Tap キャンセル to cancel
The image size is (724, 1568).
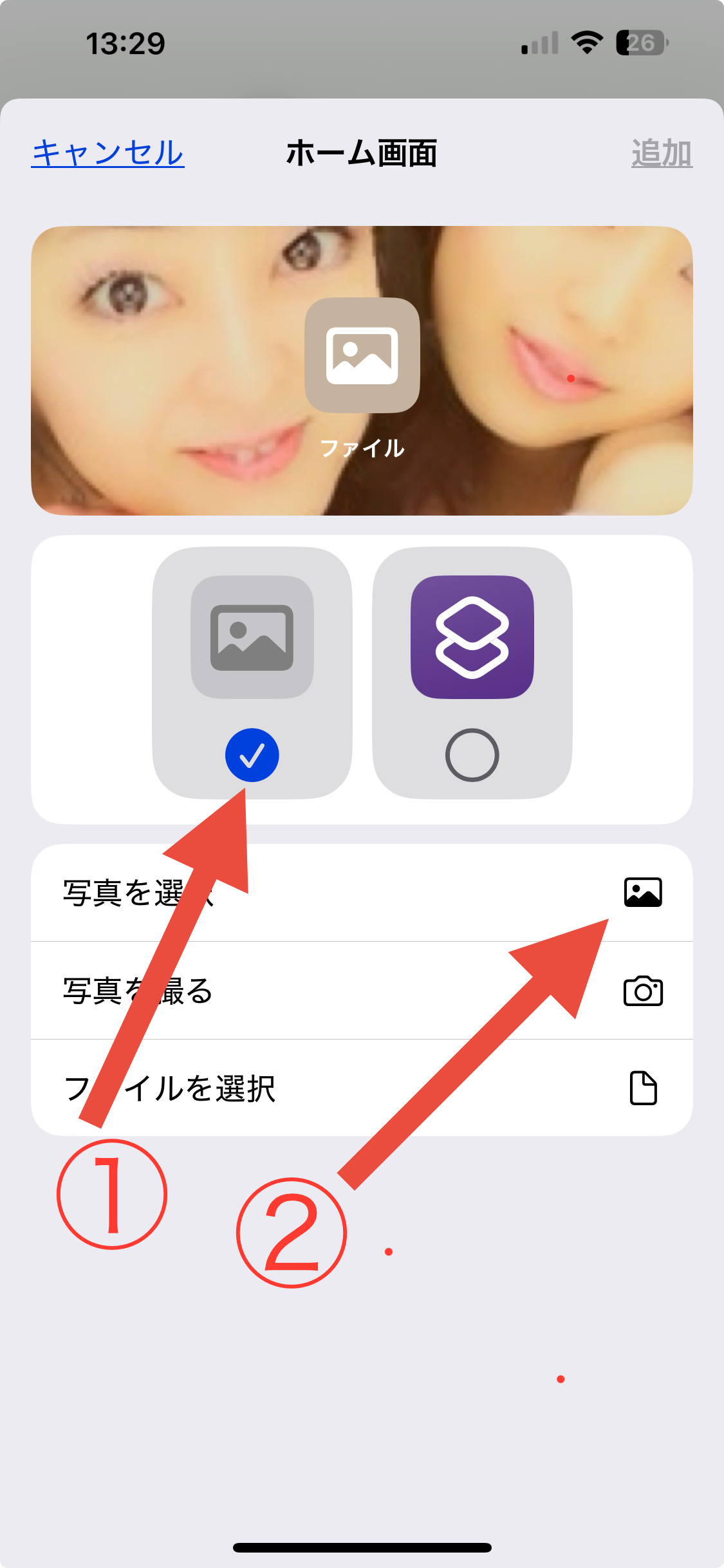pos(108,153)
